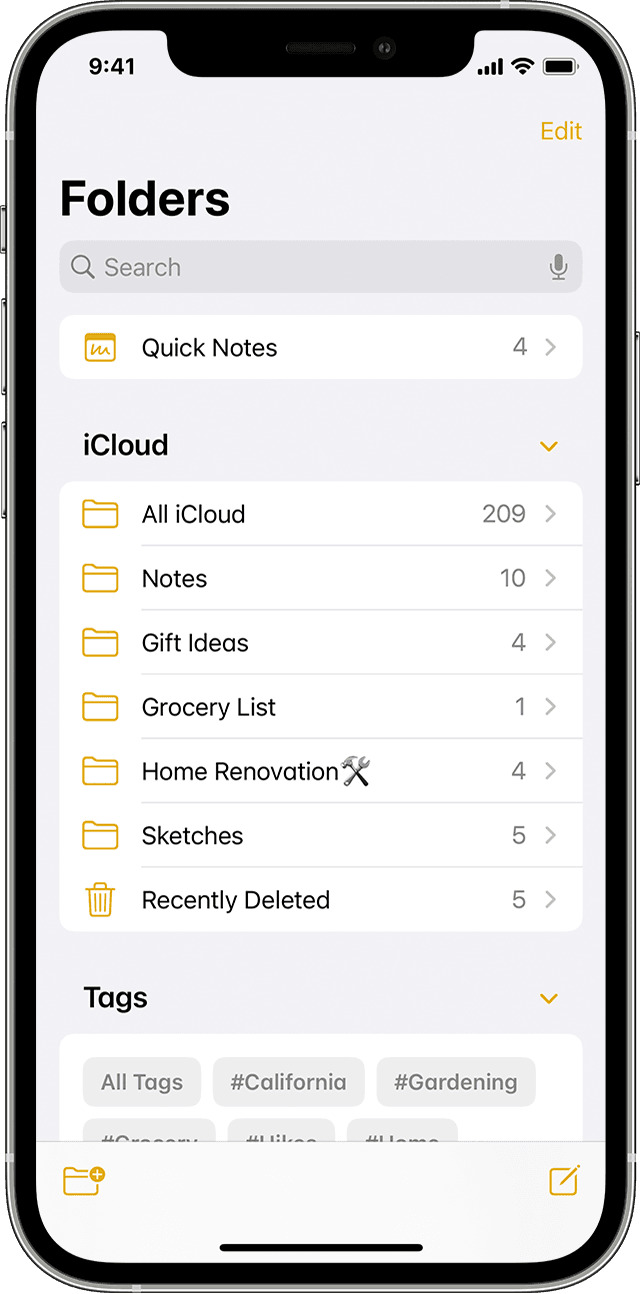640x1294 pixels.
Task: Select the All Tags chip
Action: pyautogui.click(x=142, y=1082)
